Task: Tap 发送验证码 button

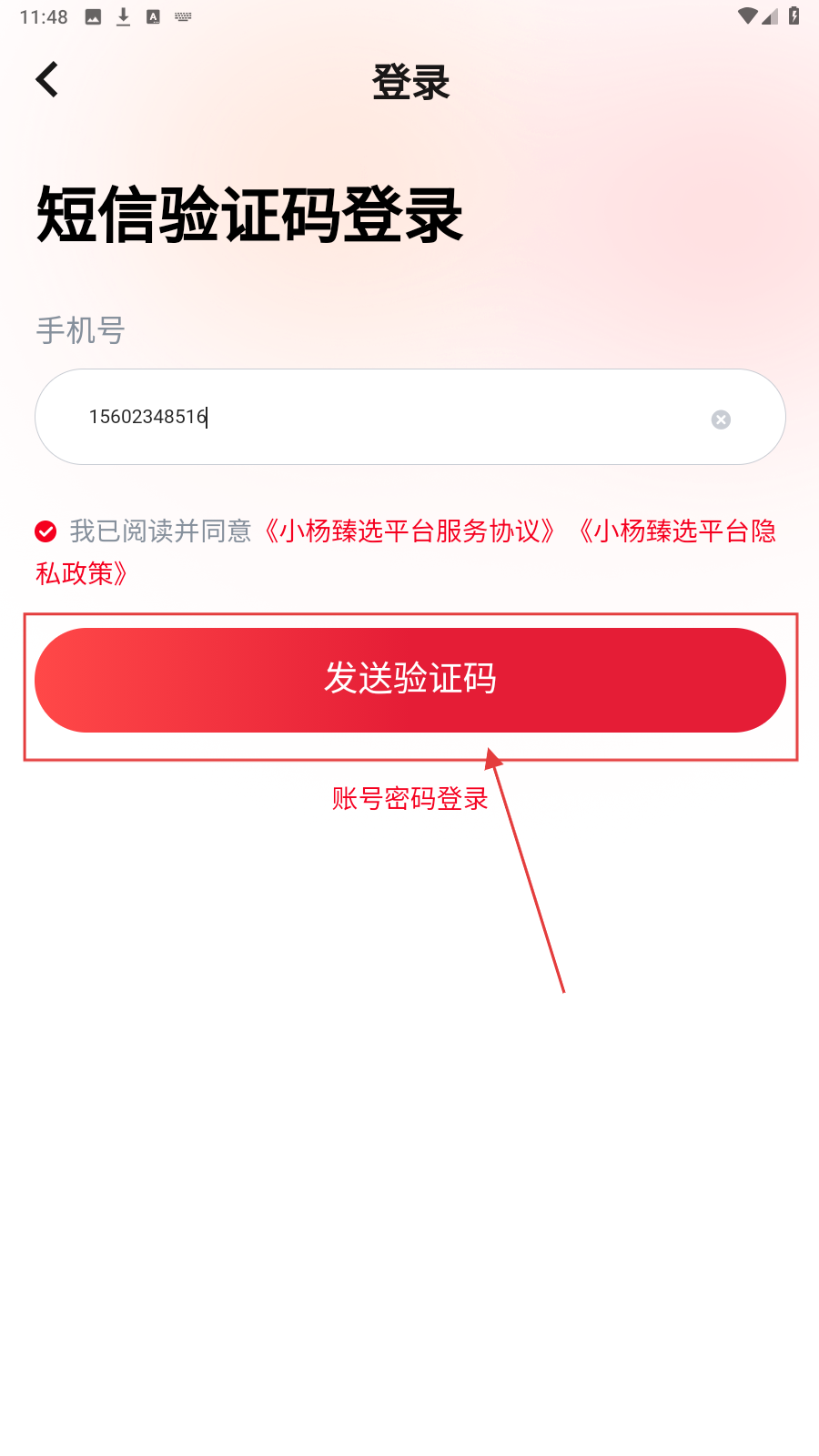Action: point(409,680)
